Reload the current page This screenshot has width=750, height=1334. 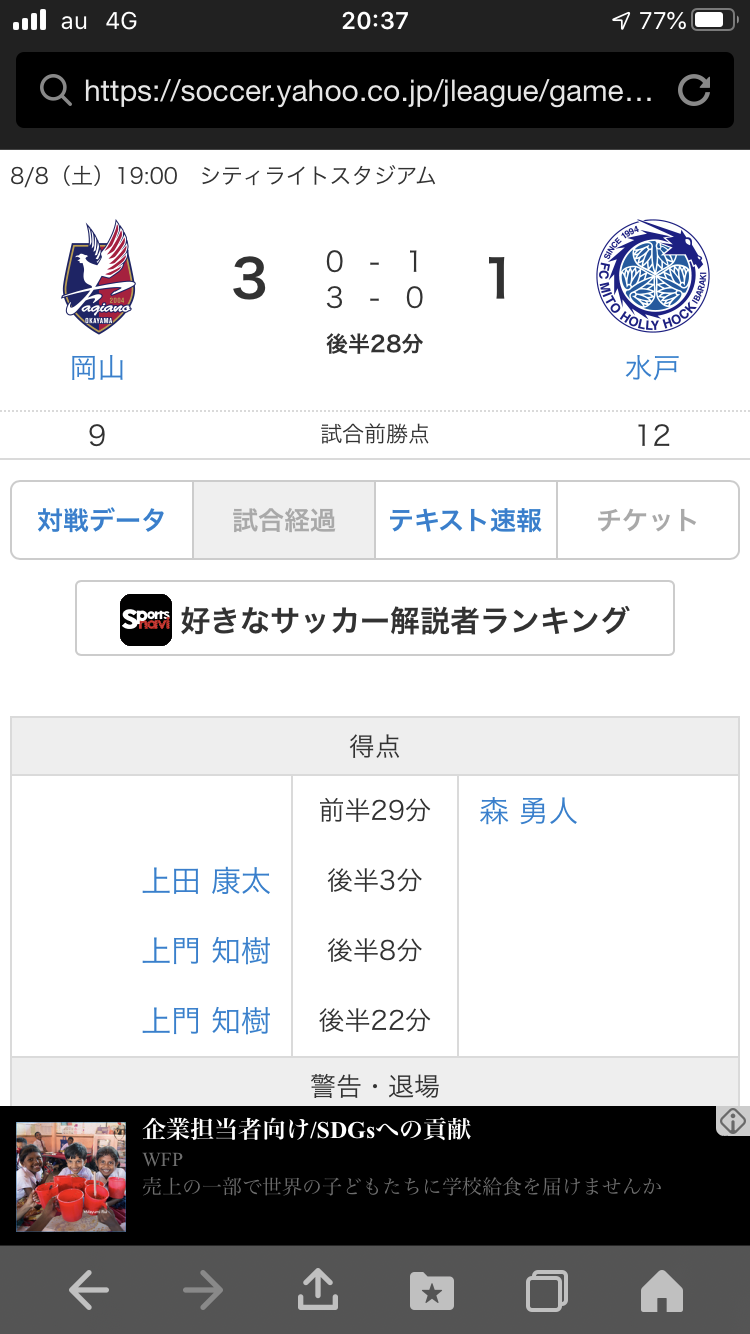693,92
